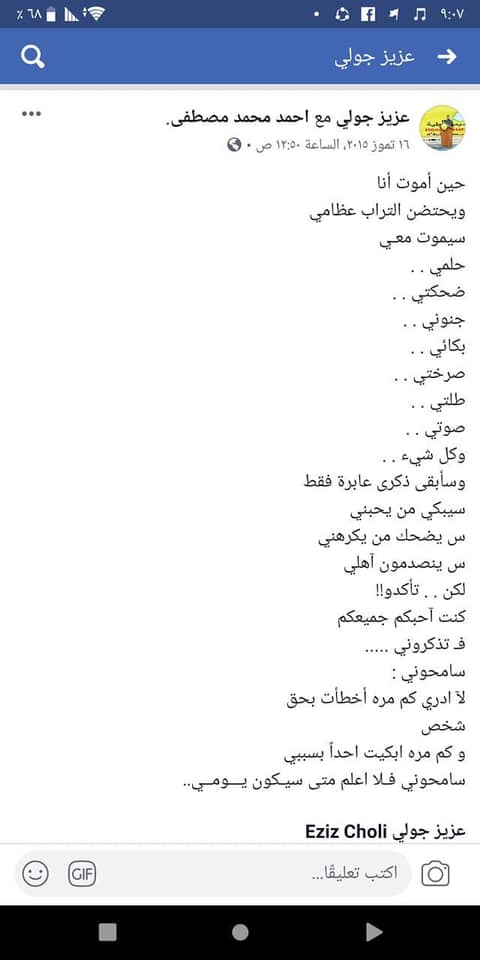The width and height of the screenshot is (480, 960).
Task: Open the post's three-dot options menu
Action: click(31, 113)
